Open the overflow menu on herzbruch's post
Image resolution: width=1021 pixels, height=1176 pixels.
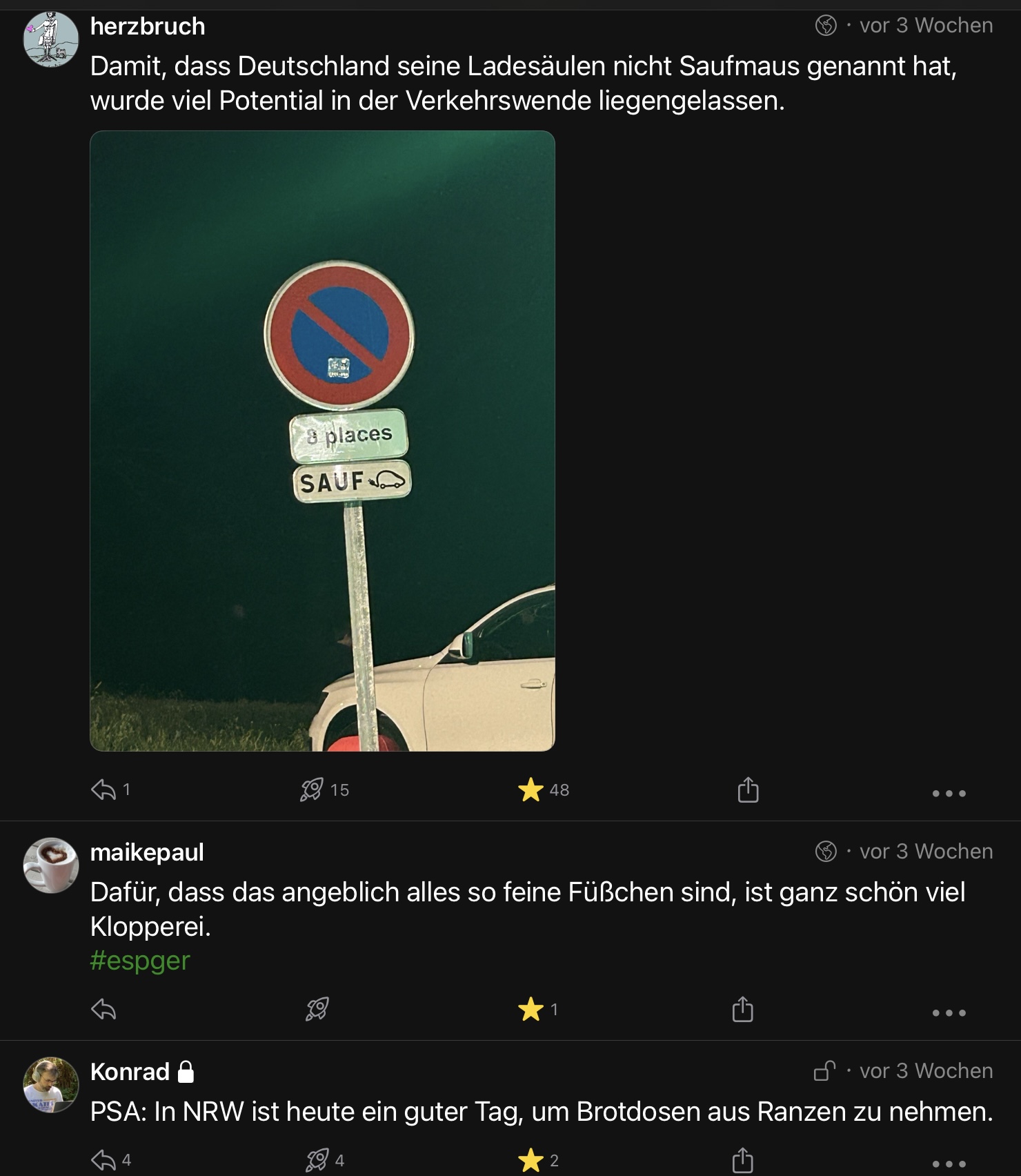point(949,793)
